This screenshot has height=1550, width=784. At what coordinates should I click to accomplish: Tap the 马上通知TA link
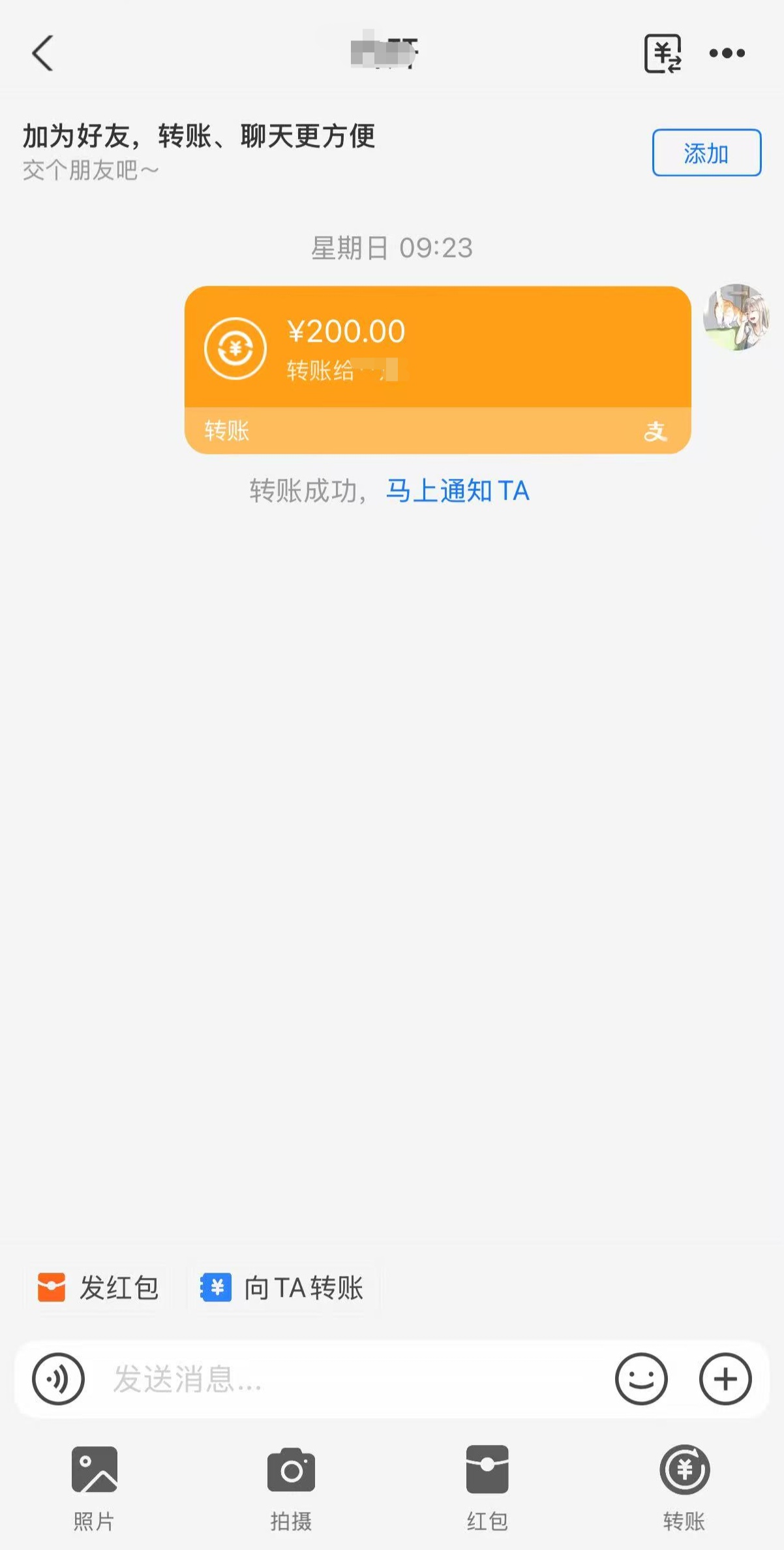457,491
